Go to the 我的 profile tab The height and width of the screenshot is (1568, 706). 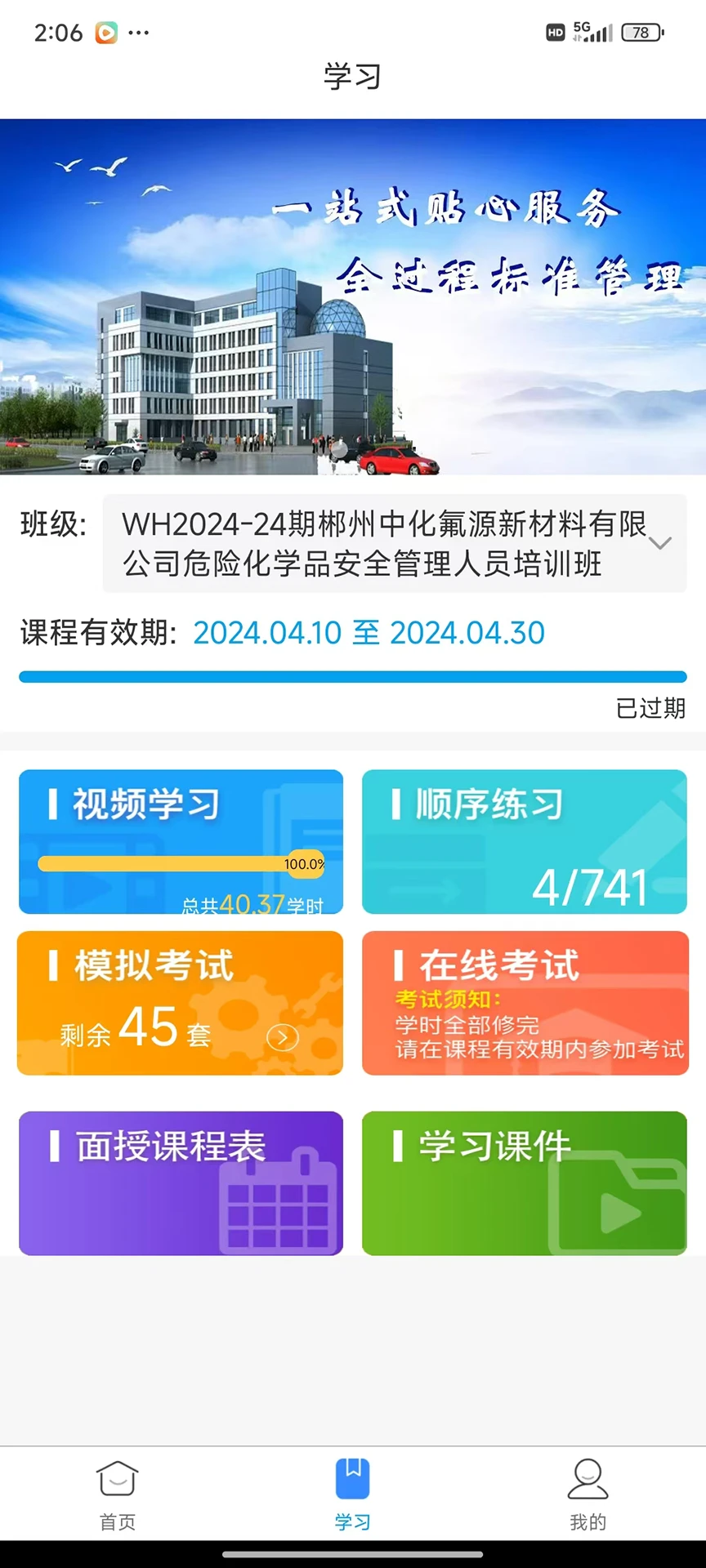point(588,1494)
